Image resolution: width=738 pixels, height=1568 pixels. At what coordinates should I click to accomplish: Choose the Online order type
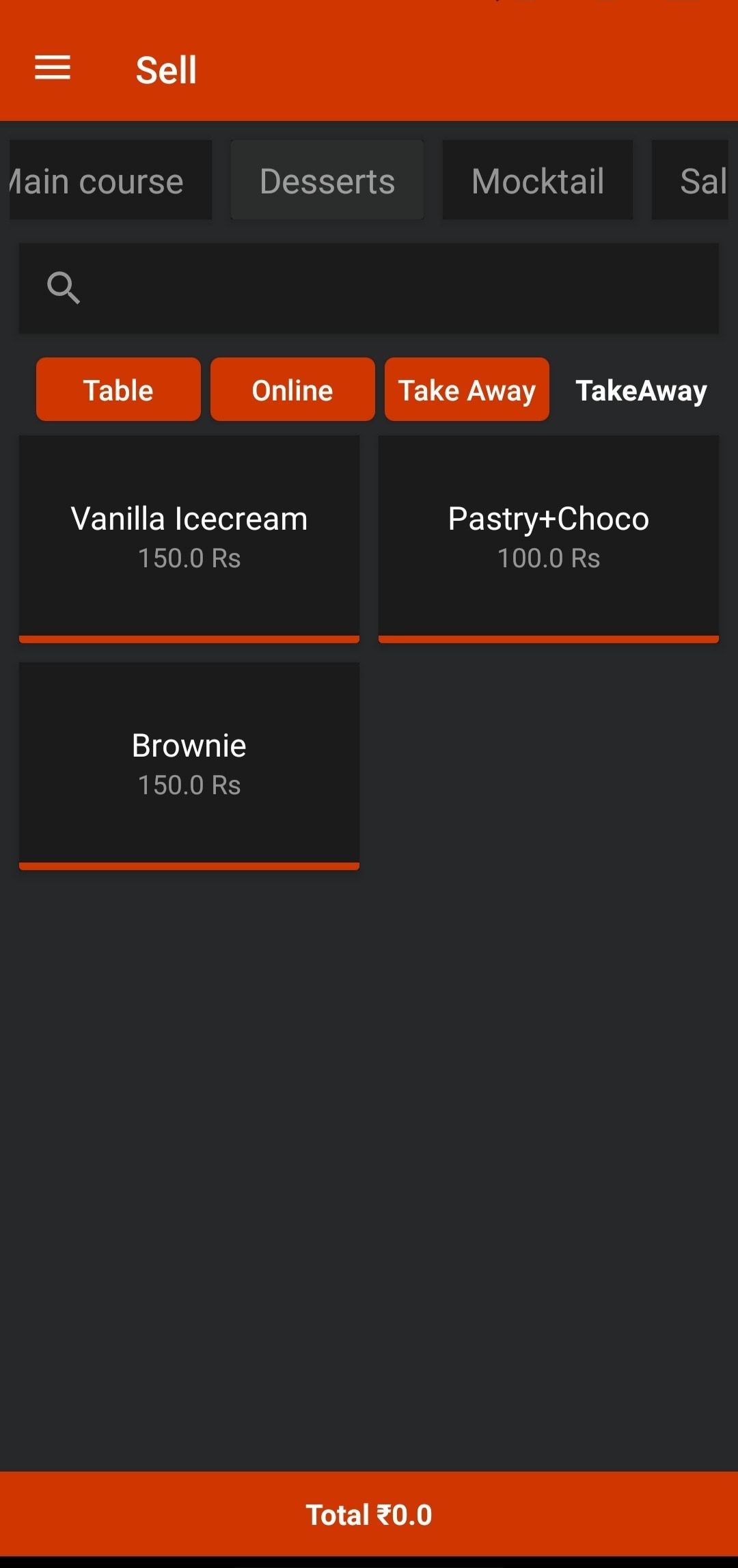coord(292,390)
